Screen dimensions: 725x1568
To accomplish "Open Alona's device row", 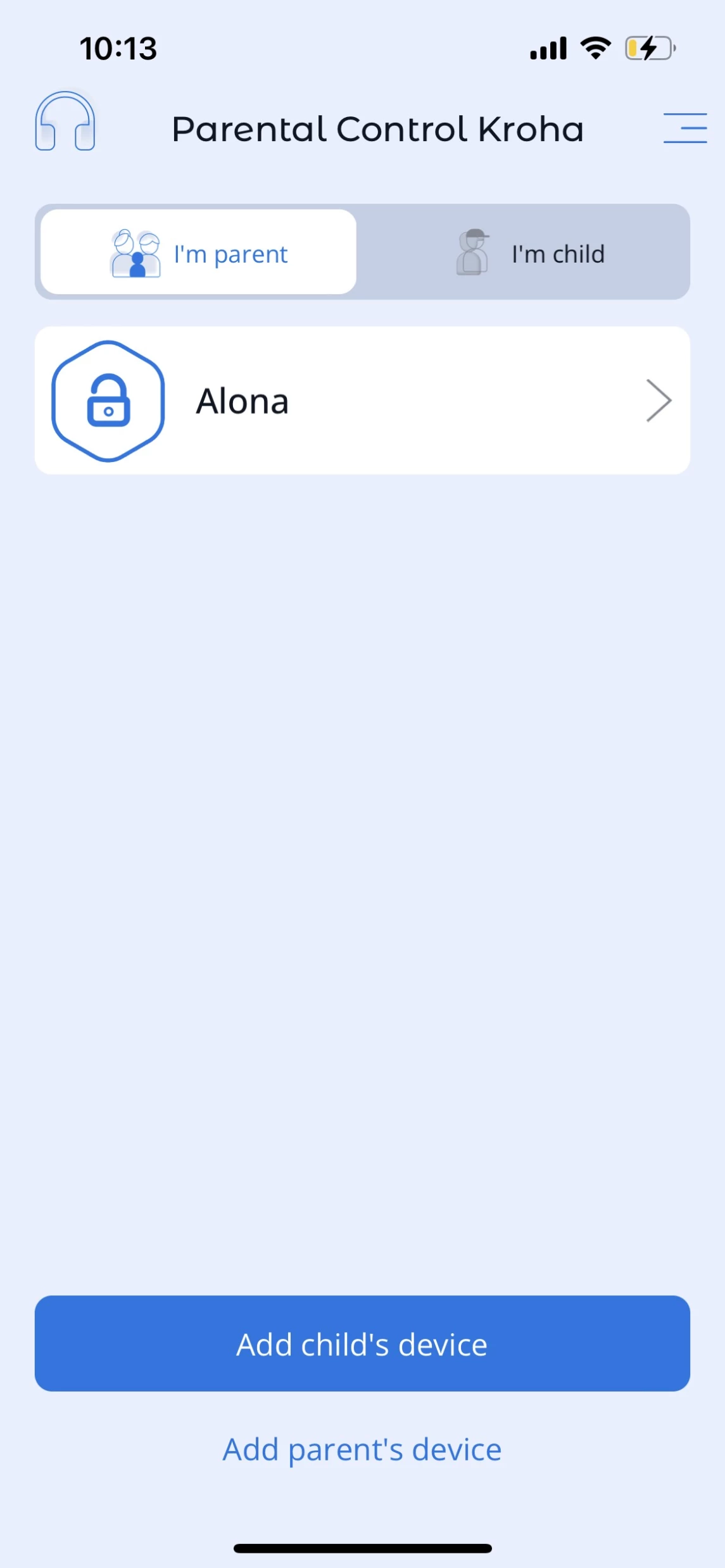I will [x=362, y=401].
